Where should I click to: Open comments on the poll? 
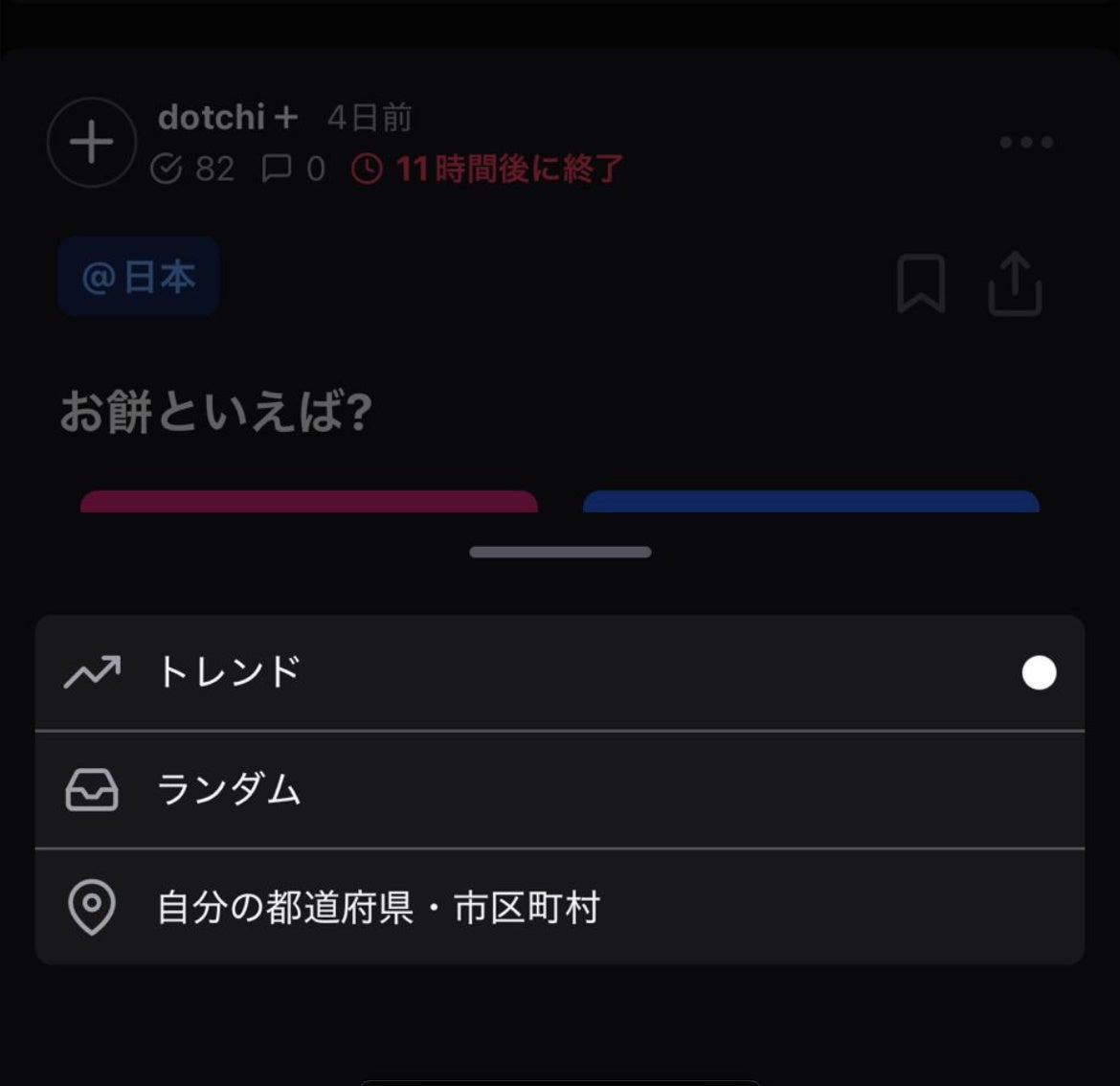(293, 170)
